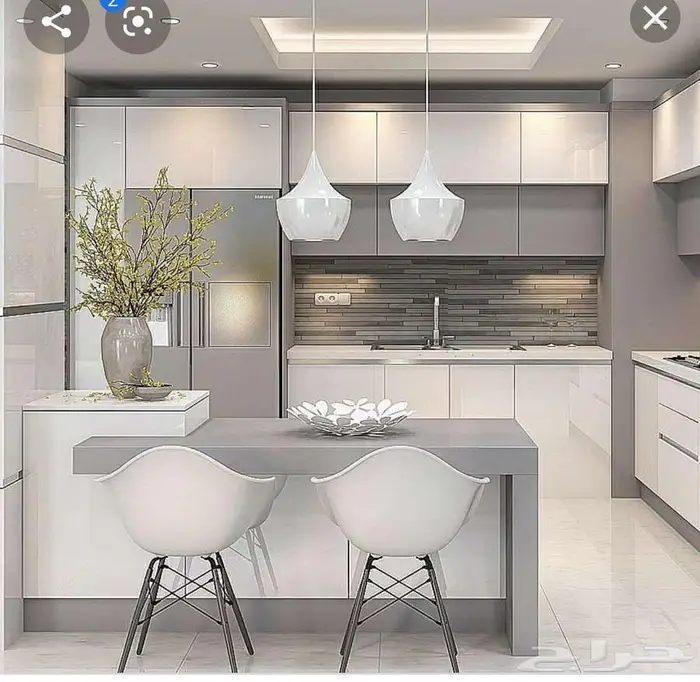Close the image viewer
The image size is (700, 682).
point(655,17)
